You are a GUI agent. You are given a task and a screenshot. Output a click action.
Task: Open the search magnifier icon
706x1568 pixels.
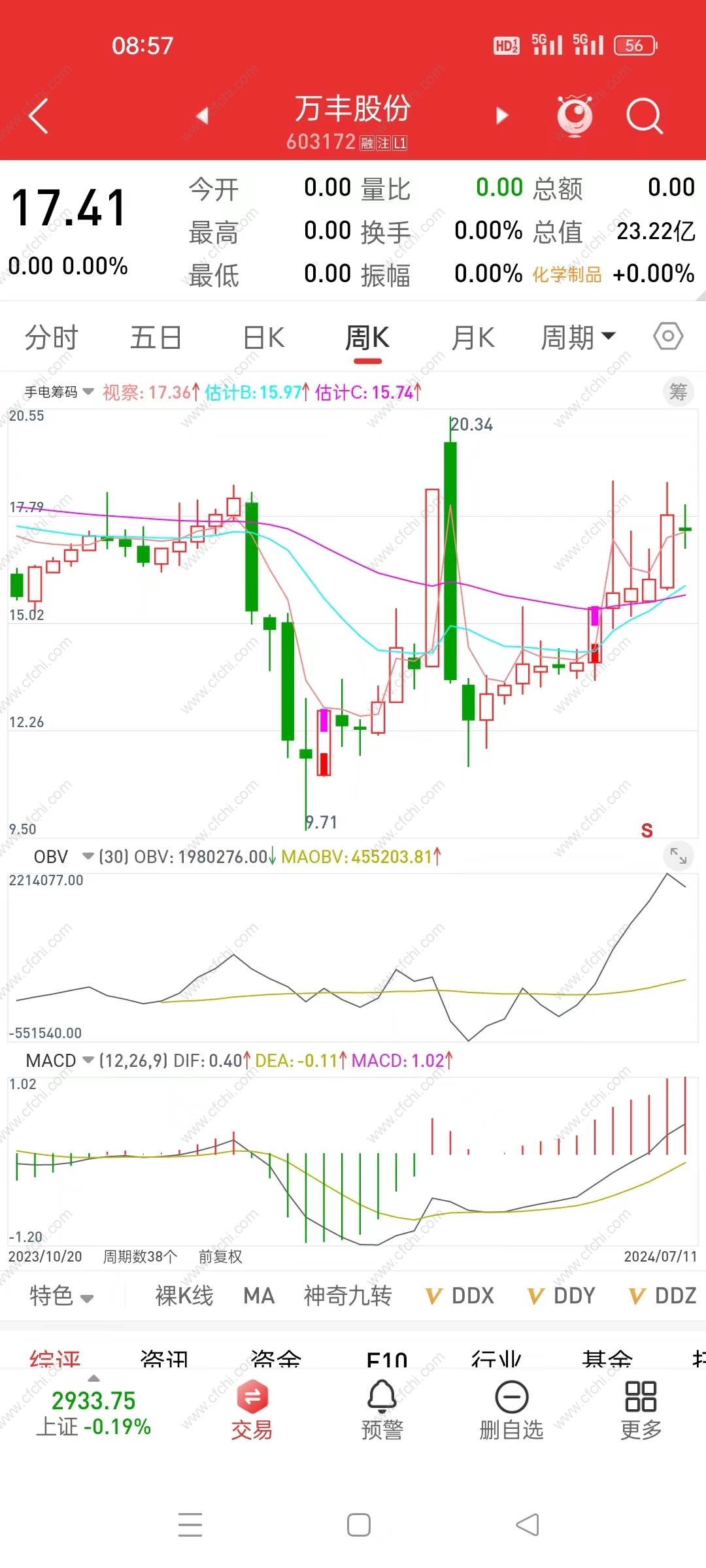644,116
